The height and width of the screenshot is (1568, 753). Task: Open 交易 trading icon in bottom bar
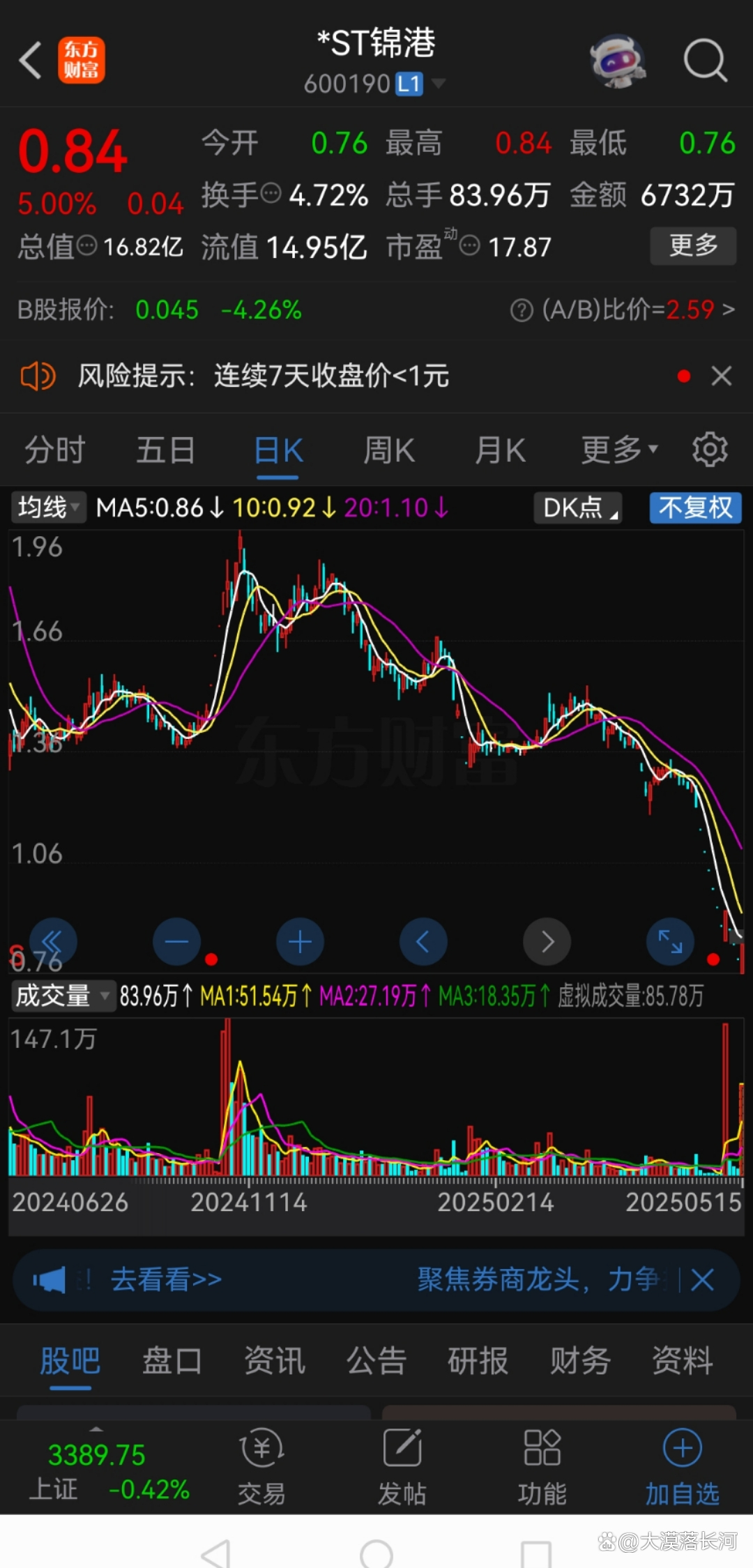[261, 1468]
